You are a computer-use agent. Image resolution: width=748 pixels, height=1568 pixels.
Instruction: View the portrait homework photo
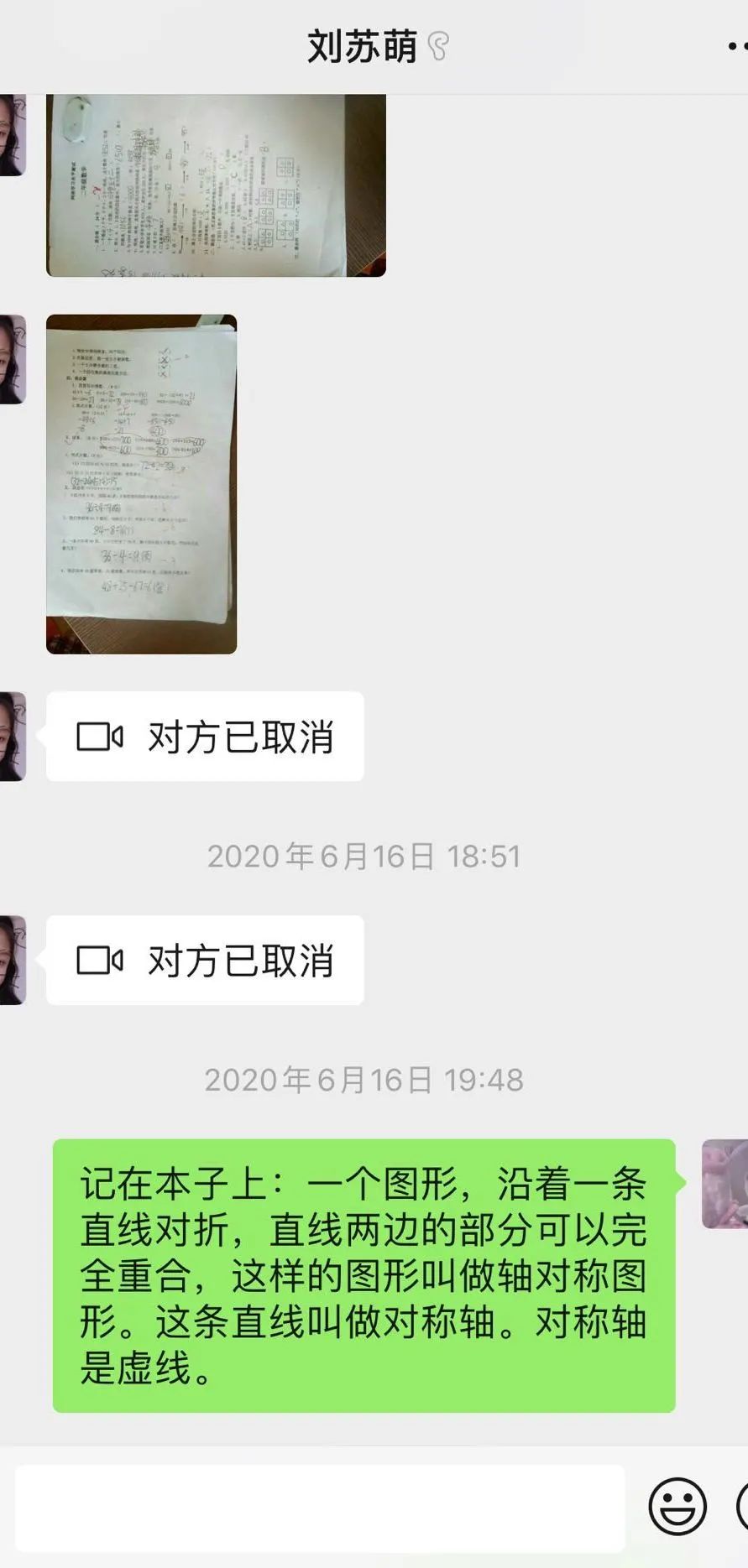[x=141, y=484]
